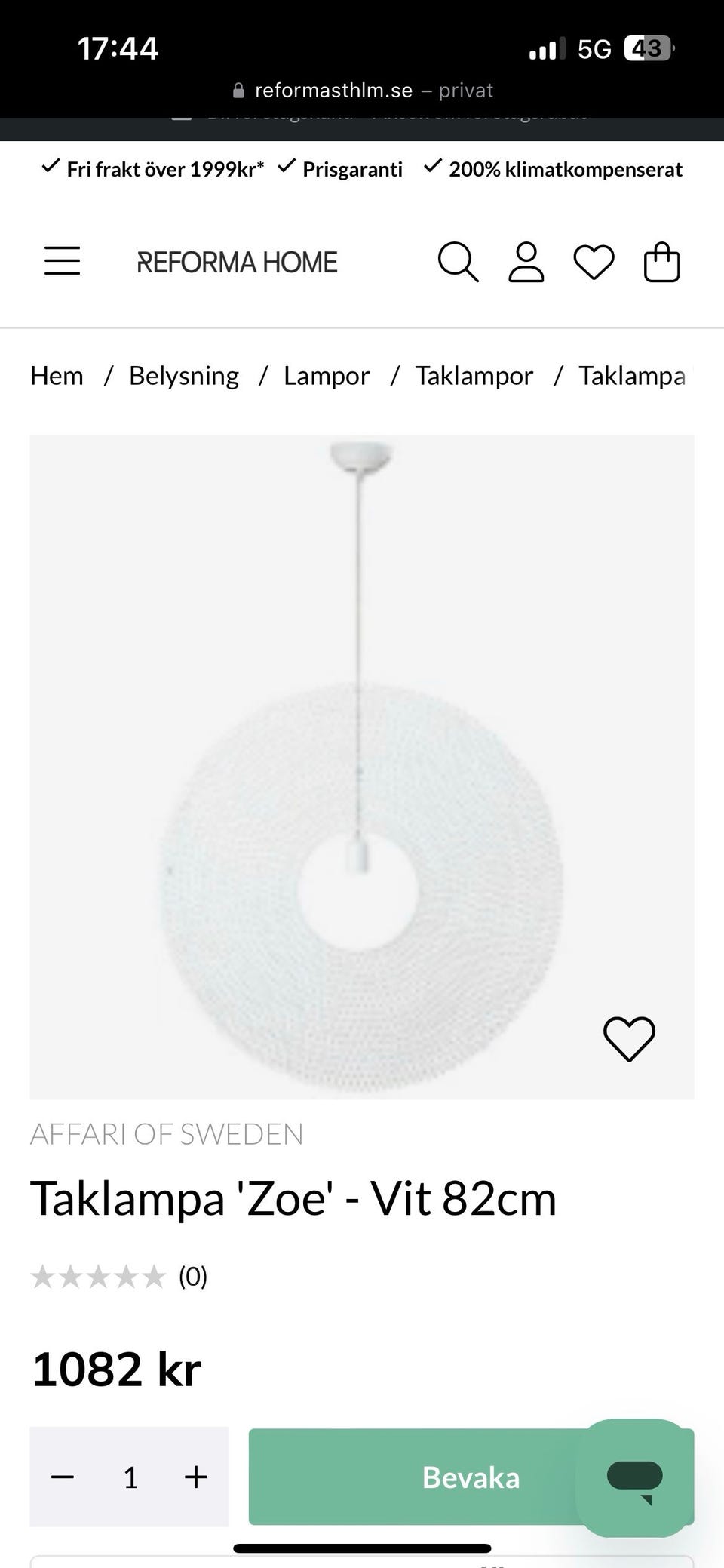
Task: Go to the Reforma Home start page
Action: [237, 263]
